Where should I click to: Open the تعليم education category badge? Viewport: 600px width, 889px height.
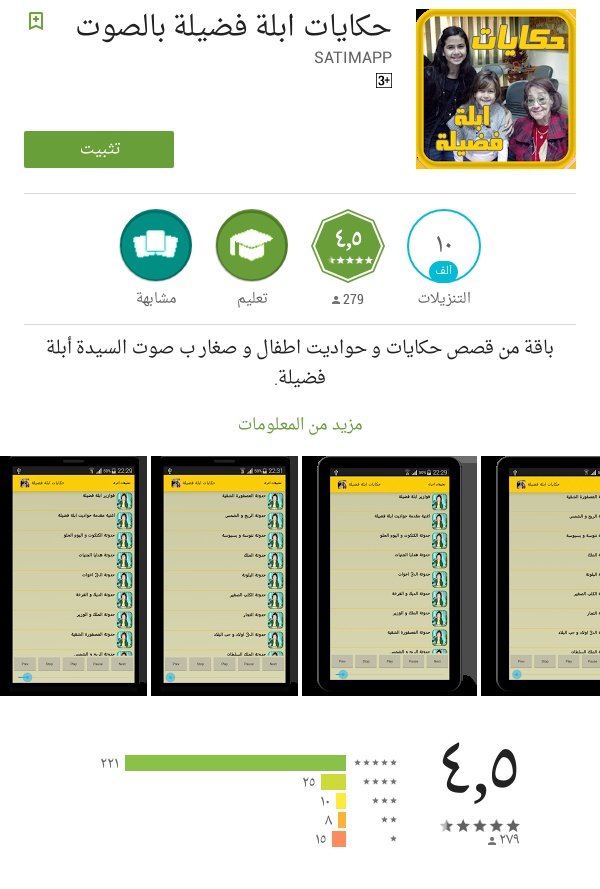point(251,246)
